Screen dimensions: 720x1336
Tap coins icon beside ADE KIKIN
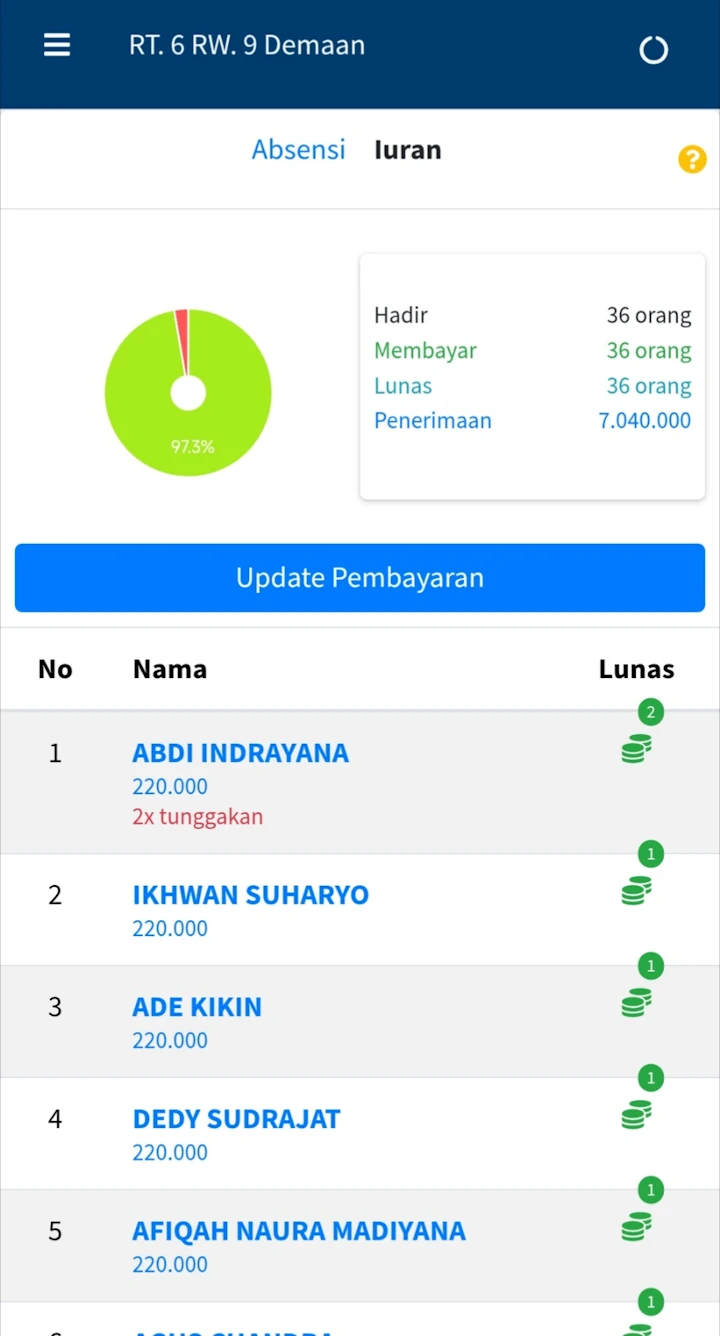[636, 1003]
